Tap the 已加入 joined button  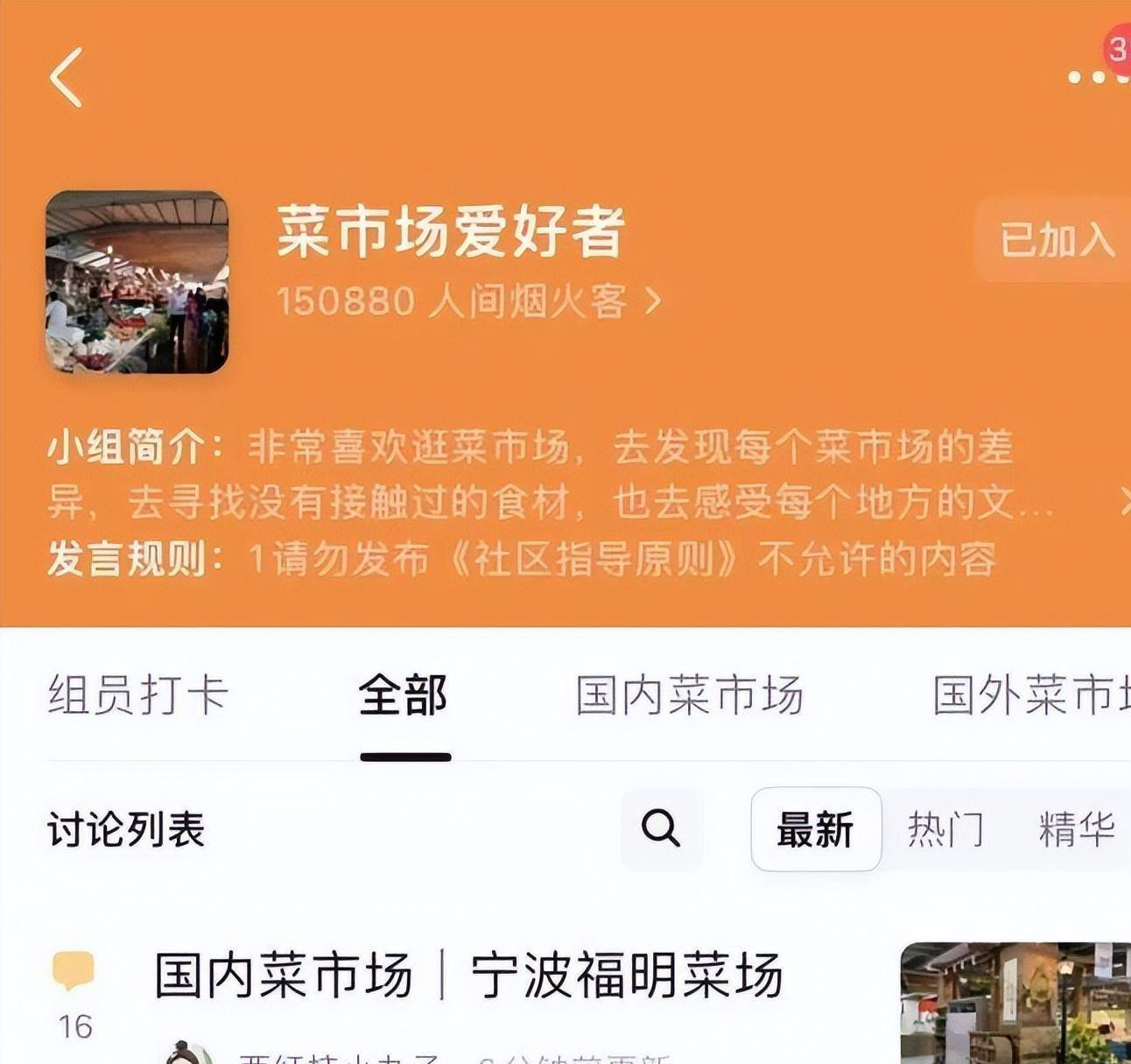[x=1057, y=239]
